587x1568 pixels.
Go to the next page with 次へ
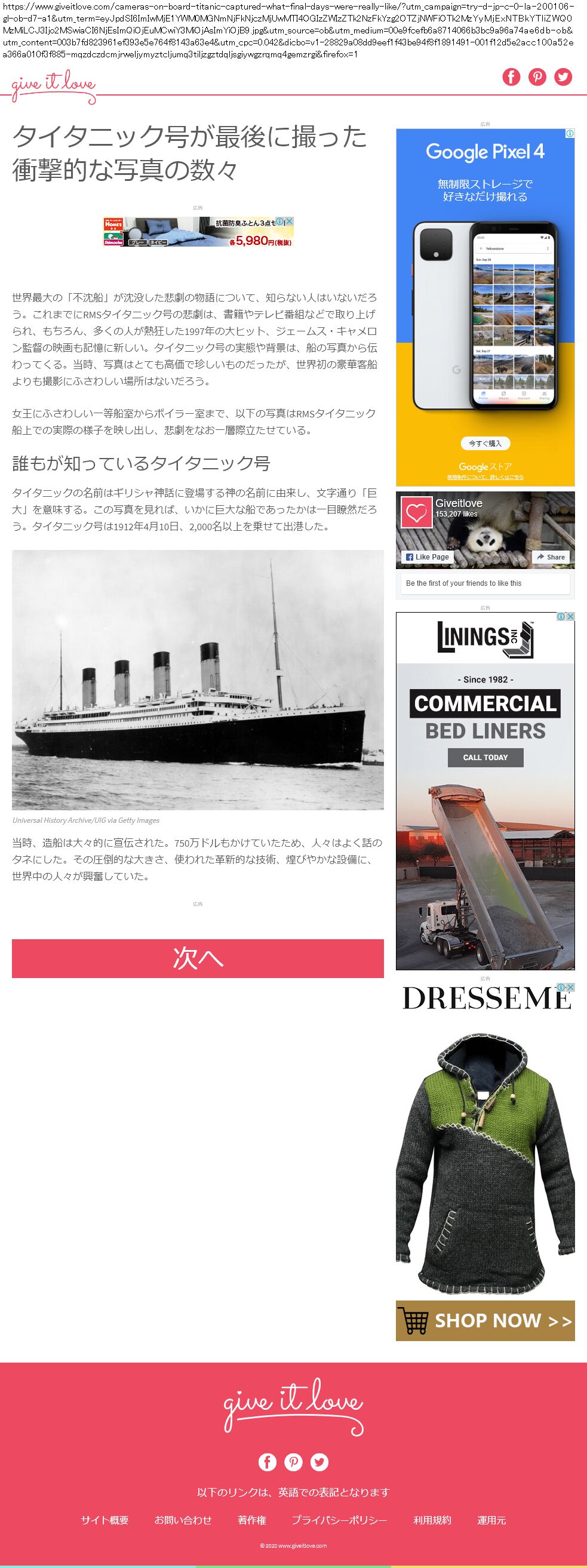(198, 958)
